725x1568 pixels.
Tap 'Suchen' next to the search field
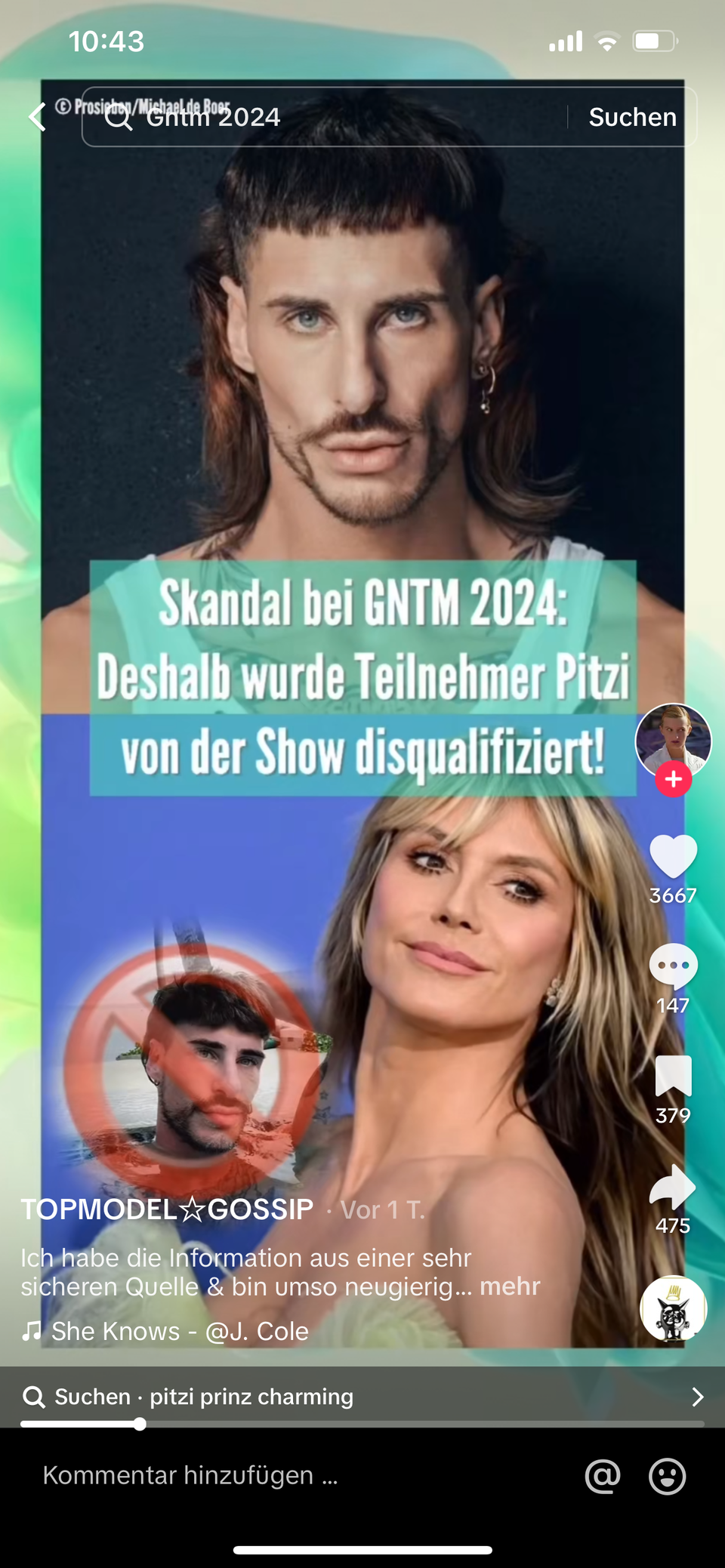click(632, 117)
